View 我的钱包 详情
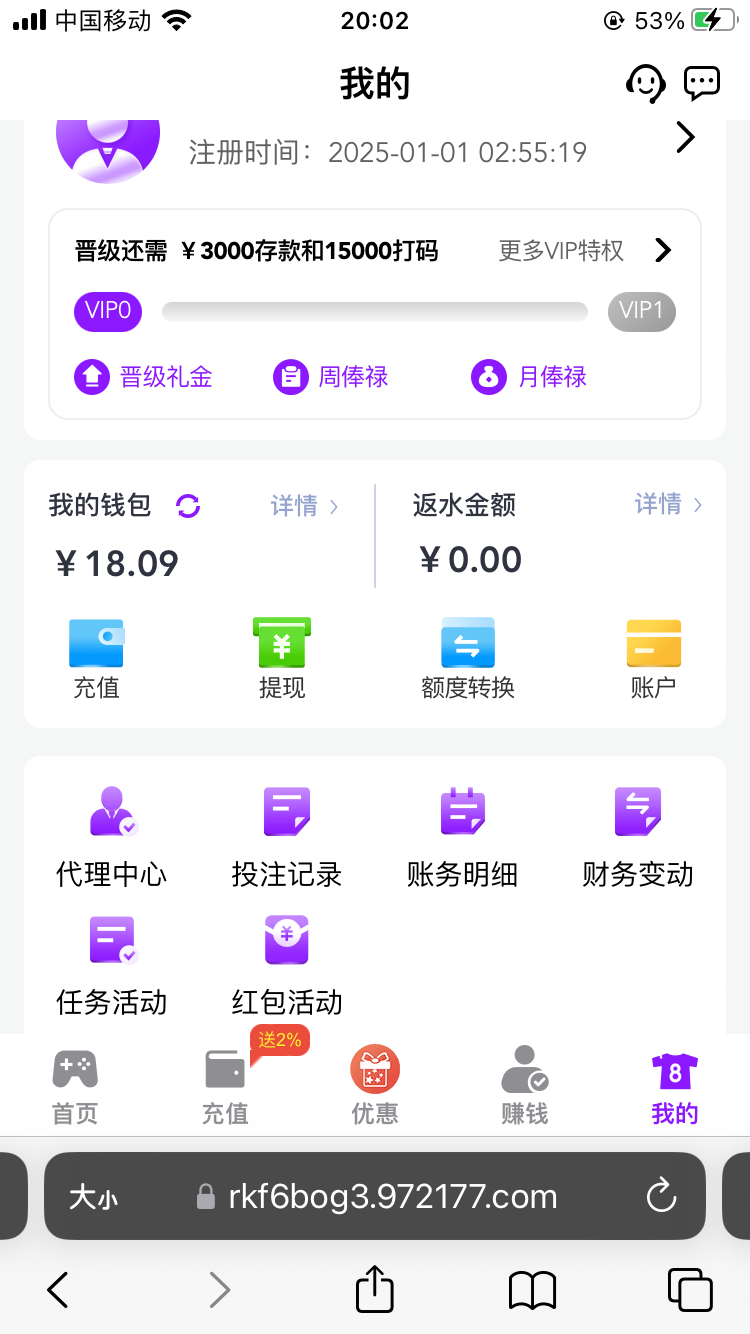Viewport: 750px width, 1334px height. click(x=304, y=507)
